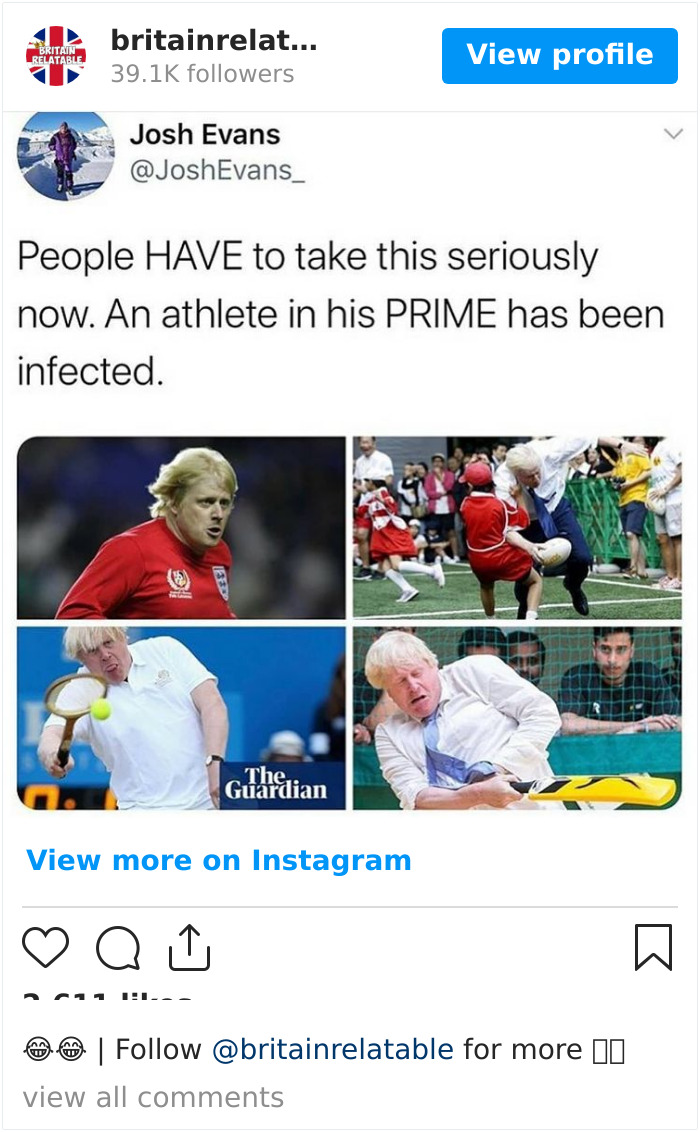Like this post with the heart icon

(45, 946)
